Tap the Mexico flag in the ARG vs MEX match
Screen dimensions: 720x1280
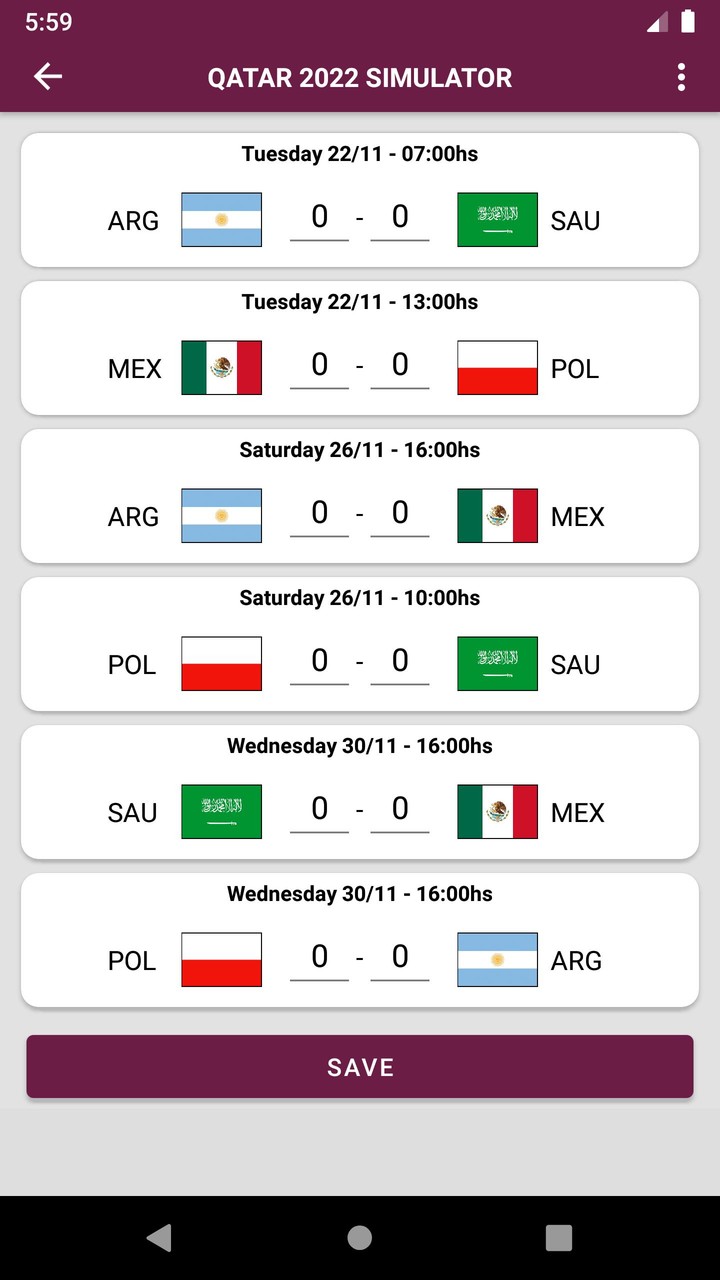(x=497, y=515)
